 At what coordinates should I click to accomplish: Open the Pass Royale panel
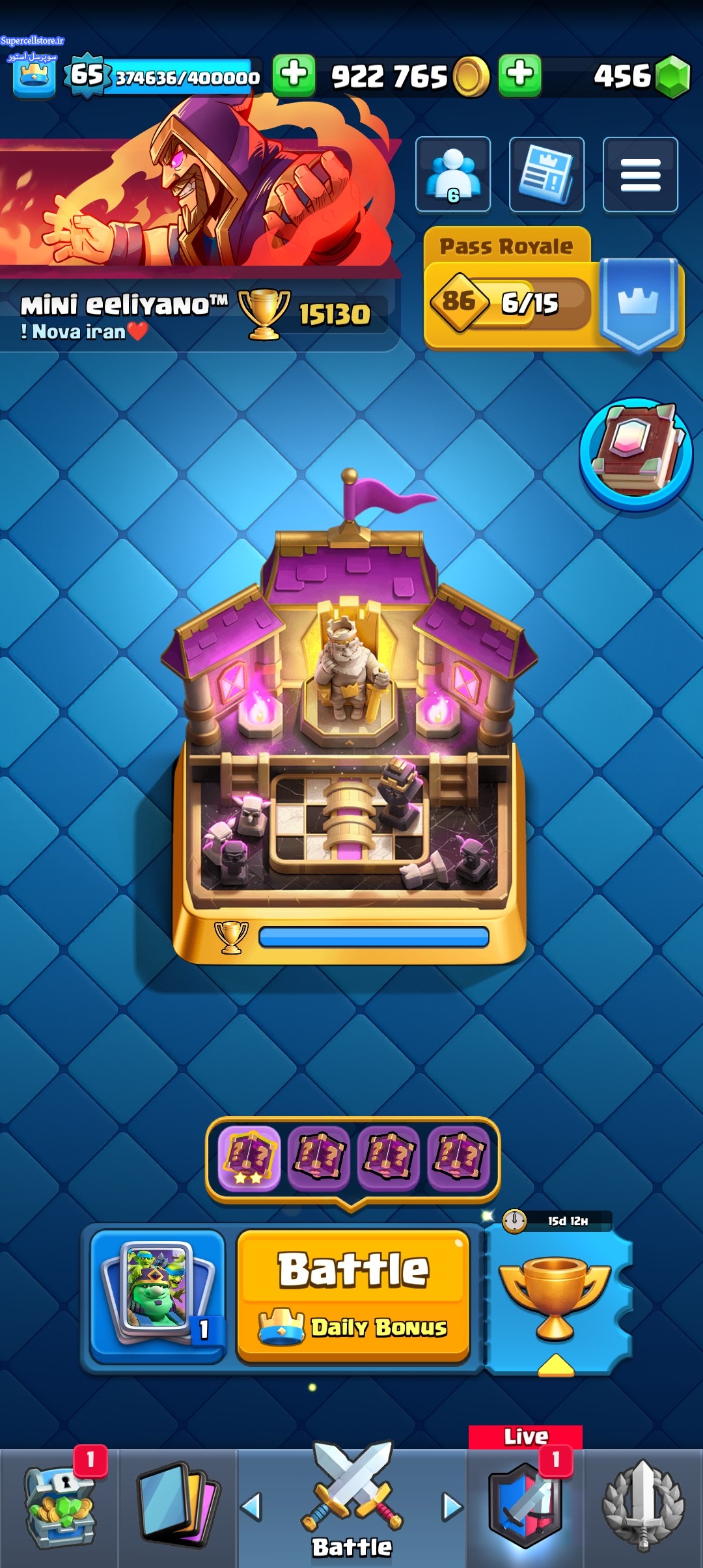tap(553, 290)
